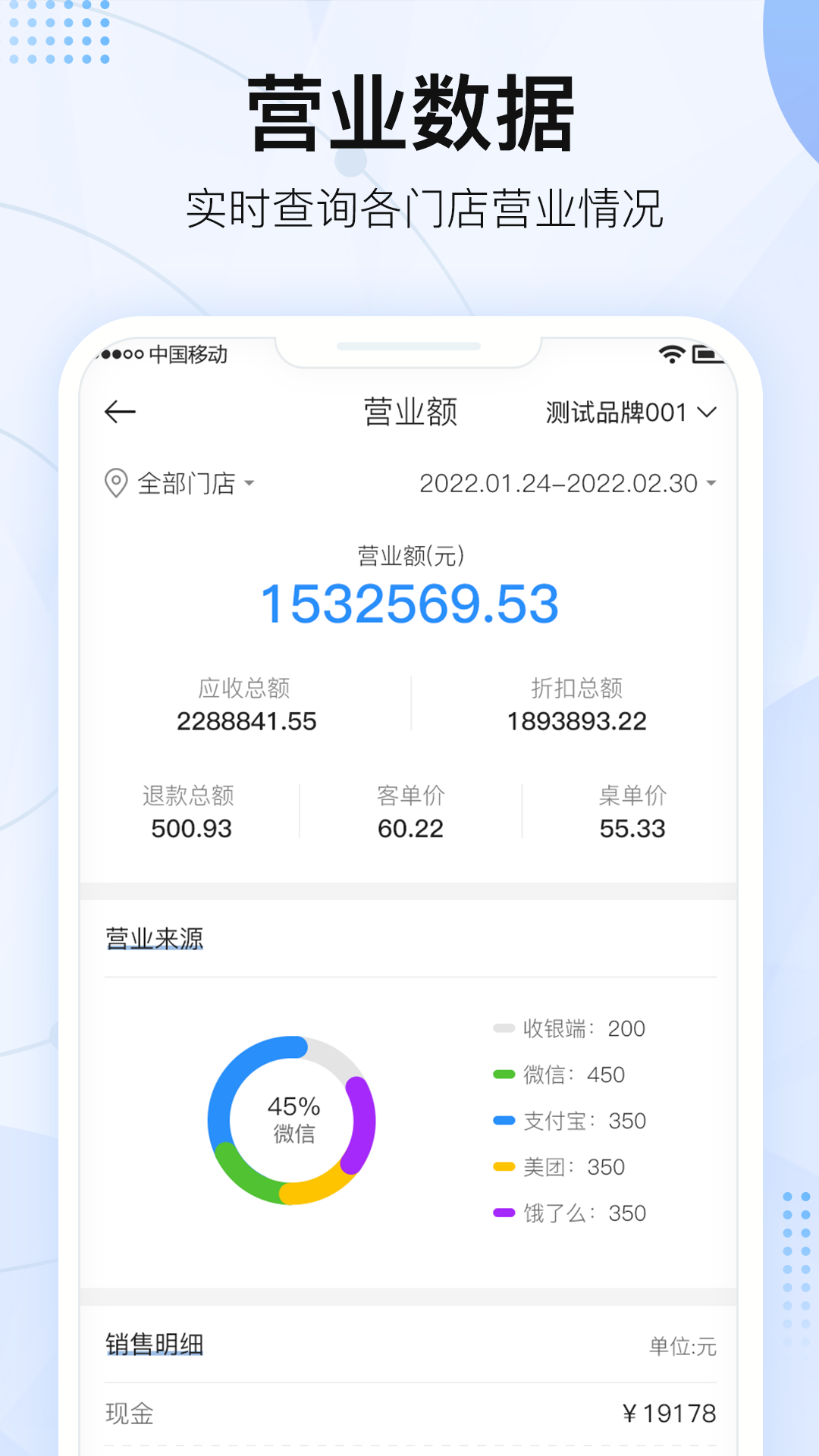Open the 测试品牌001 brand dropdown

(x=628, y=410)
